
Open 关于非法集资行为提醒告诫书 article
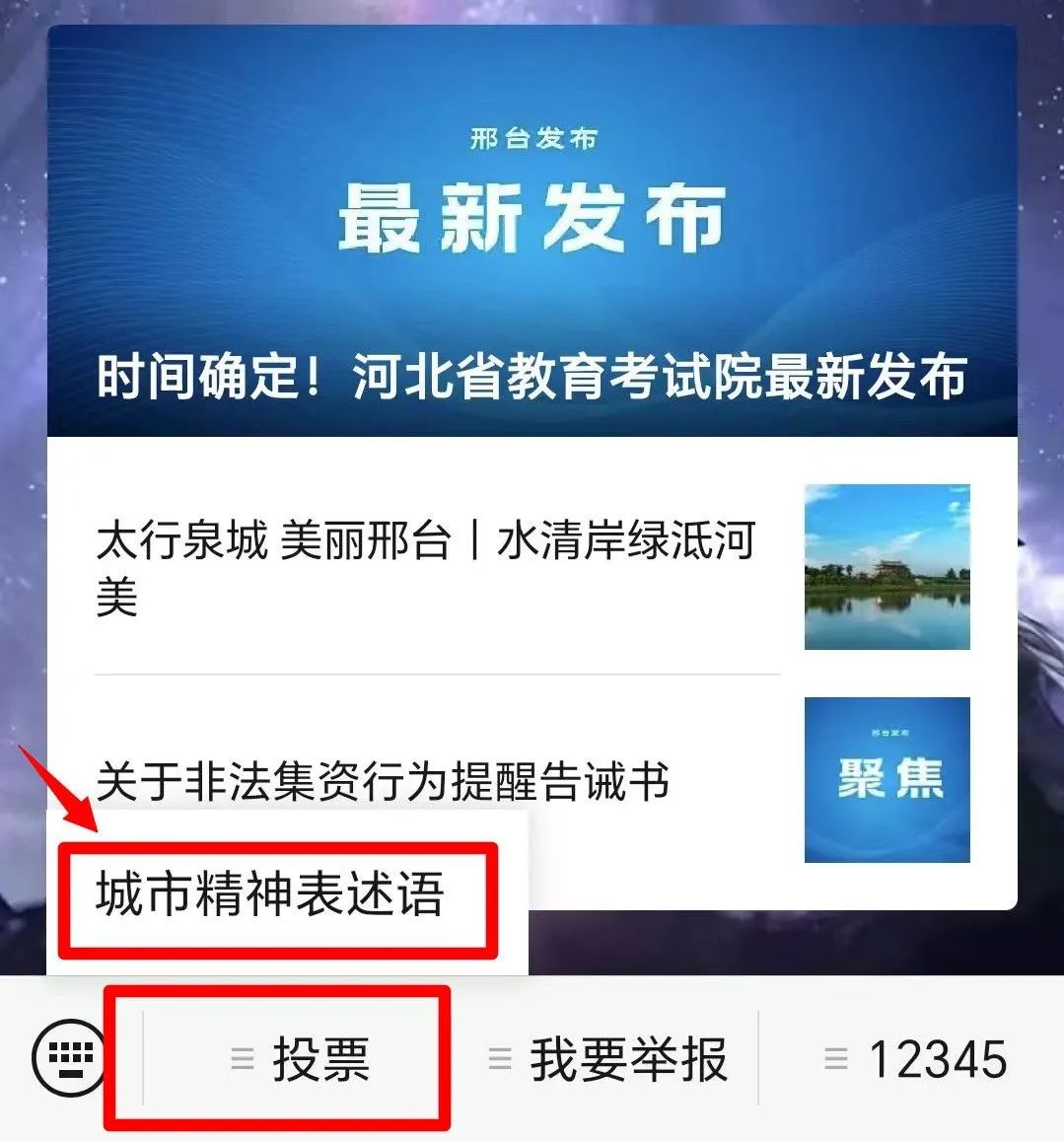[385, 781]
